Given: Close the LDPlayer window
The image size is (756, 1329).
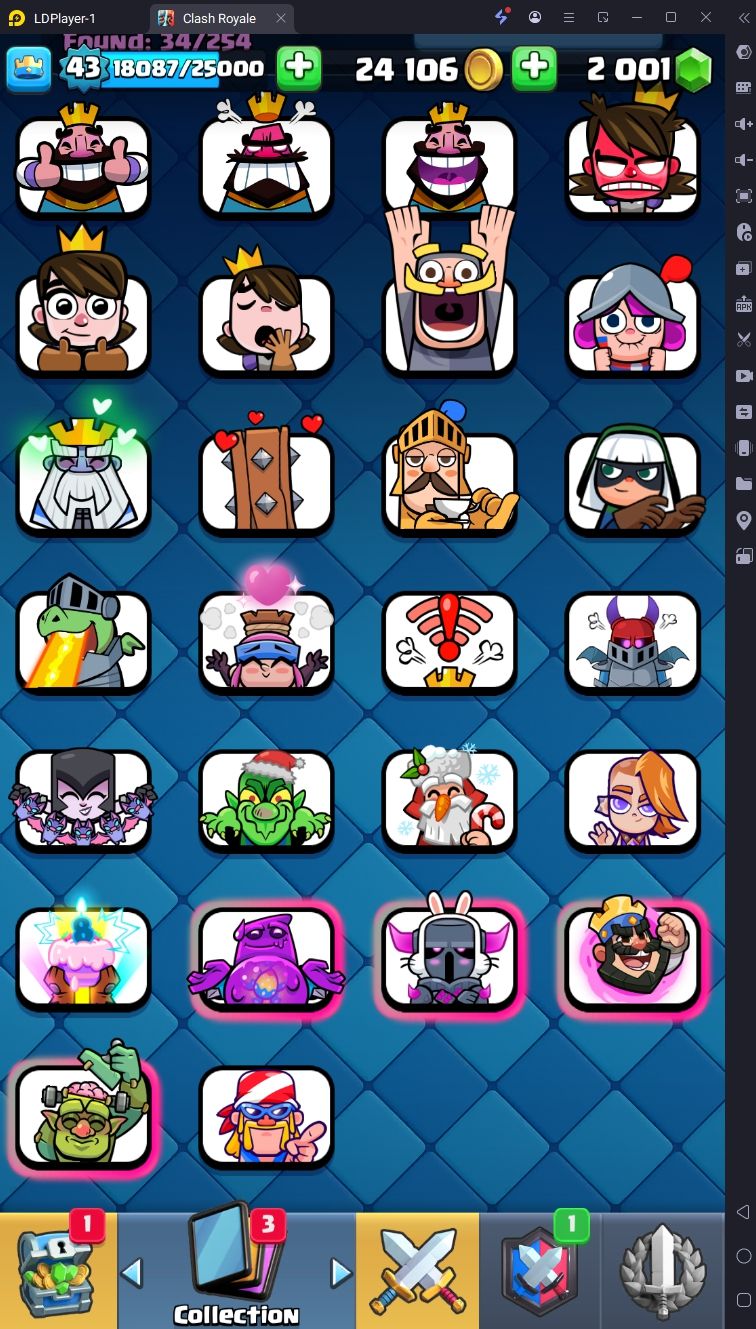Looking at the screenshot, I should 706,17.
